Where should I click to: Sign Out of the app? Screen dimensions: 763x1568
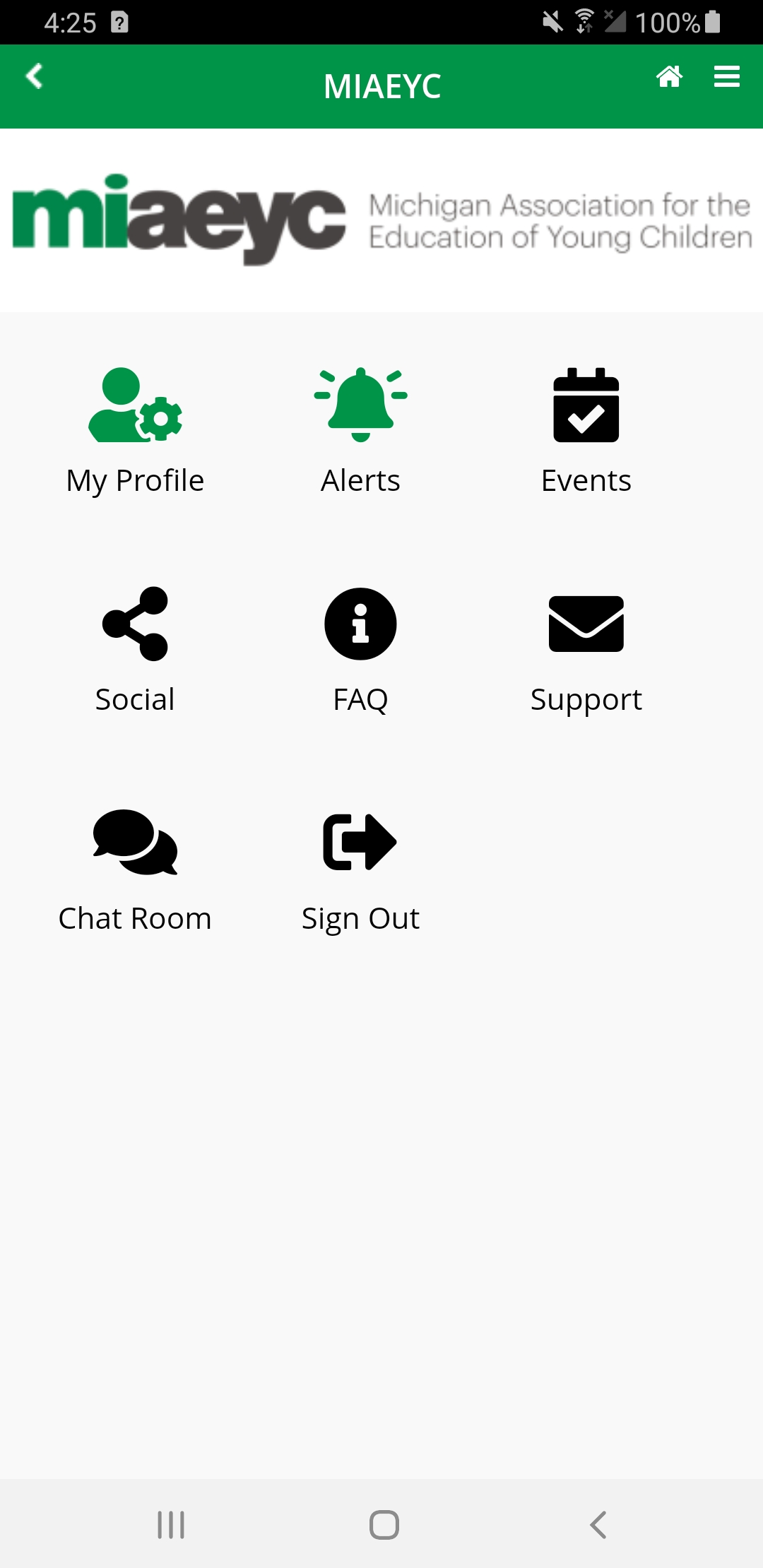click(360, 869)
